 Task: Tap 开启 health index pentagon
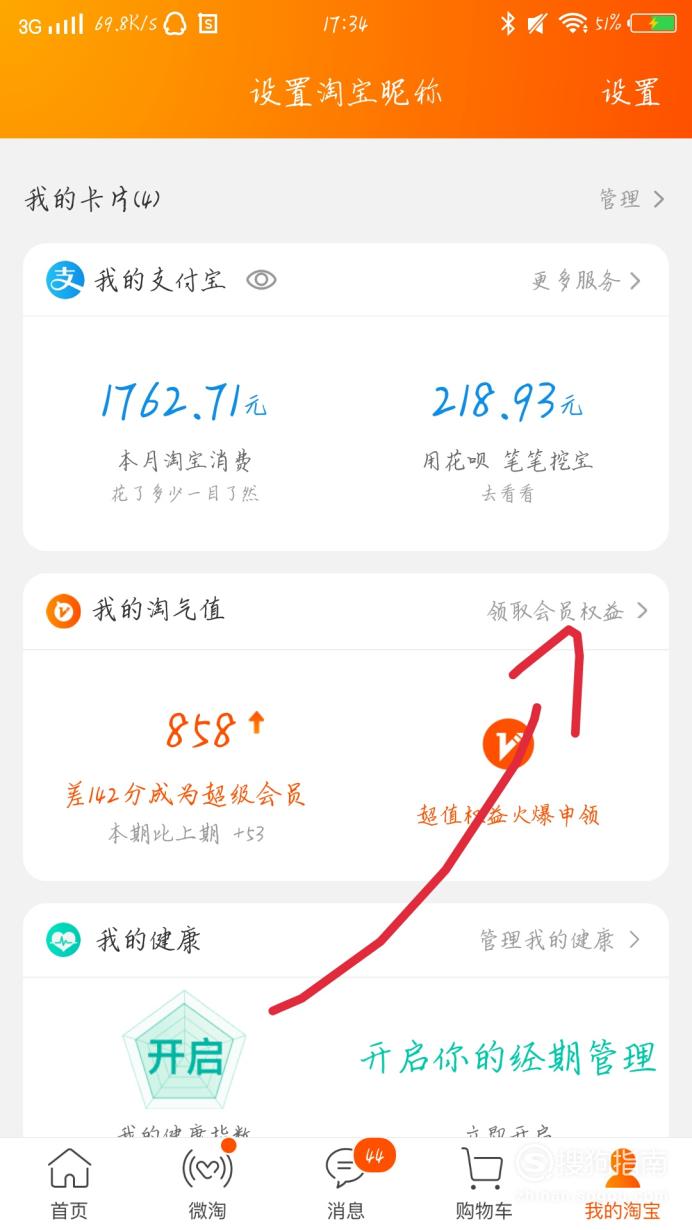184,1056
